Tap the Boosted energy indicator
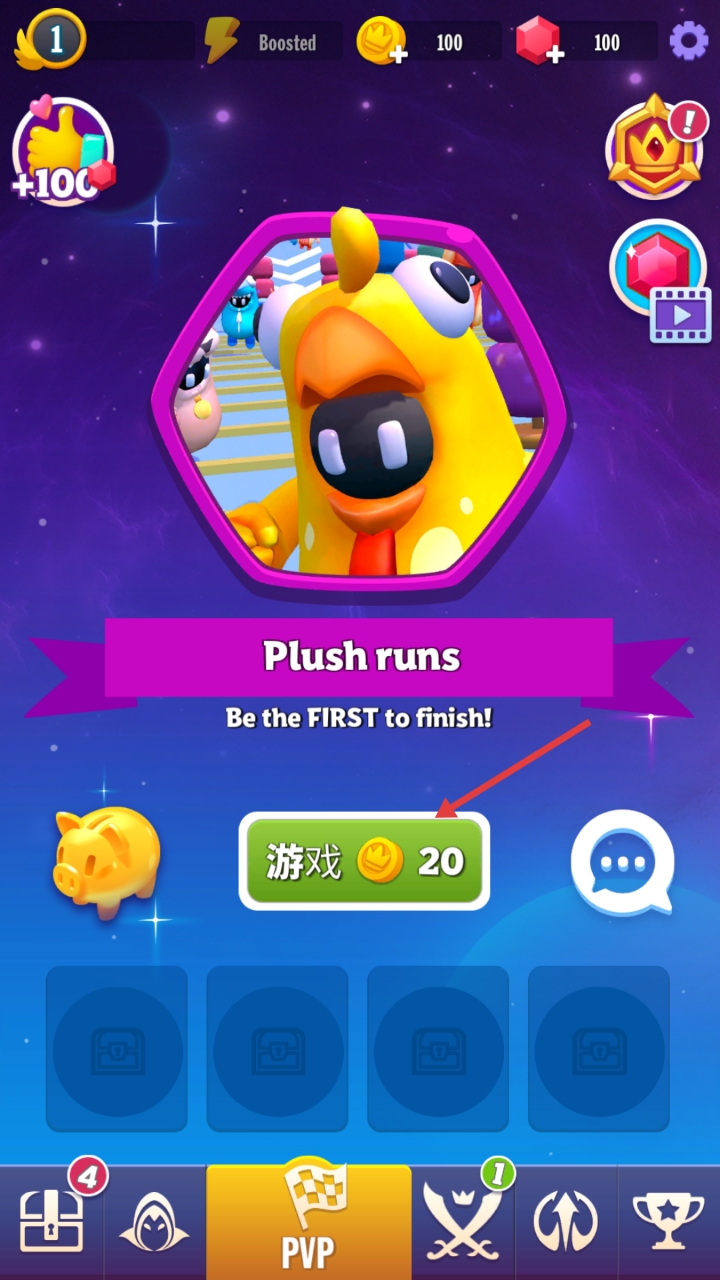Viewport: 720px width, 1280px height. [x=270, y=42]
